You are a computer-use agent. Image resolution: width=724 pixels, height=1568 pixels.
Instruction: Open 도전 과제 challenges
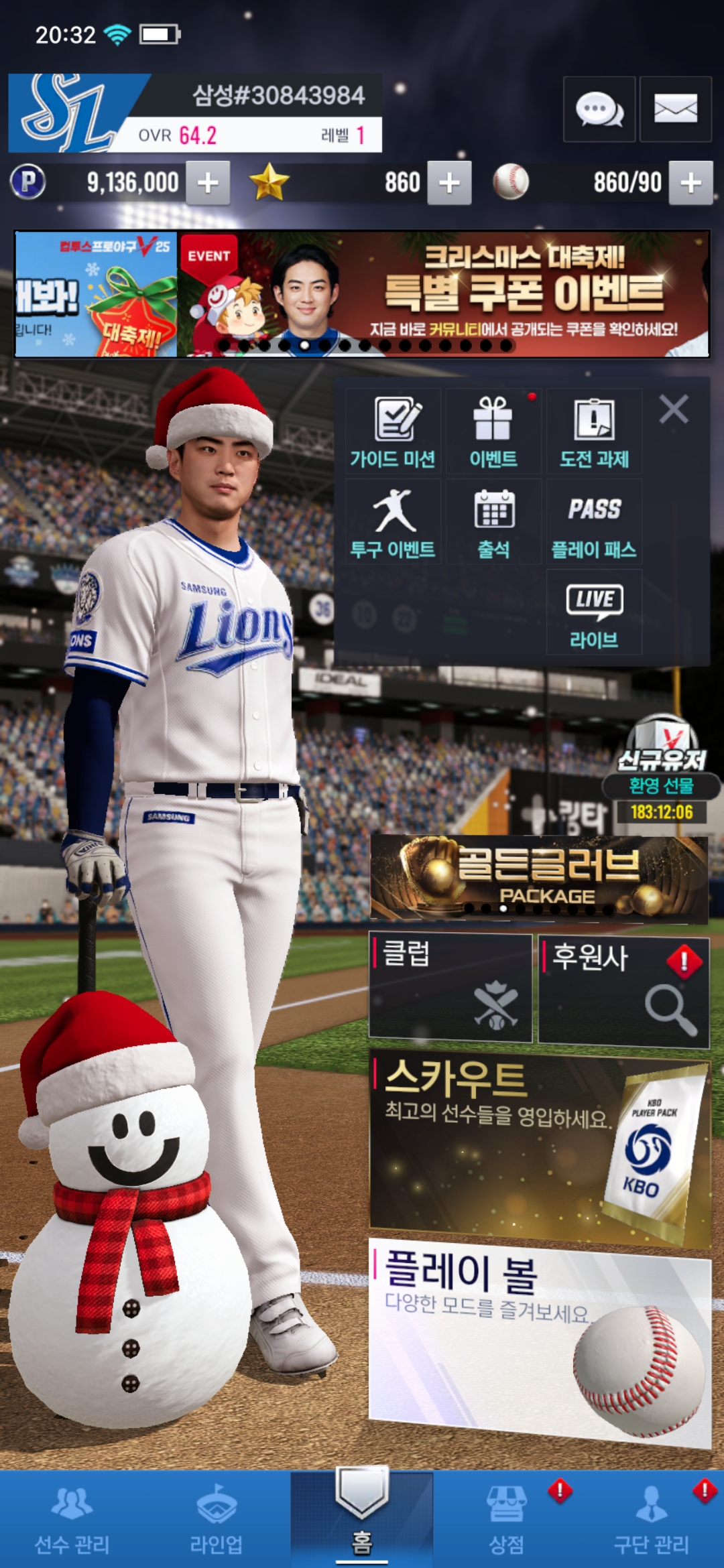(594, 432)
